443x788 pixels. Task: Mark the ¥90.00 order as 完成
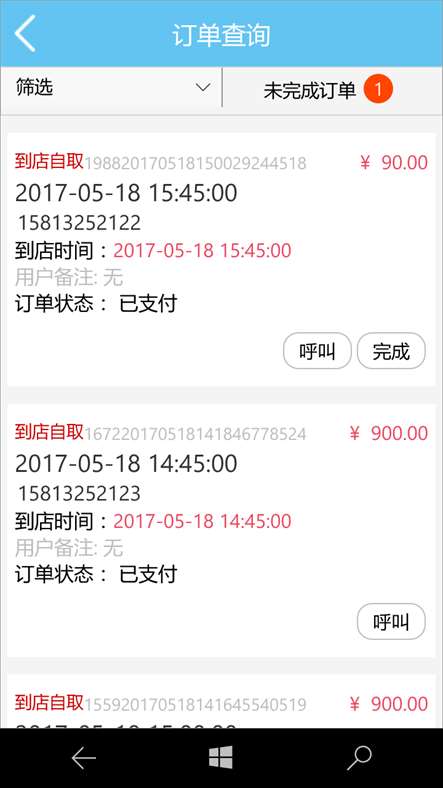pos(391,351)
